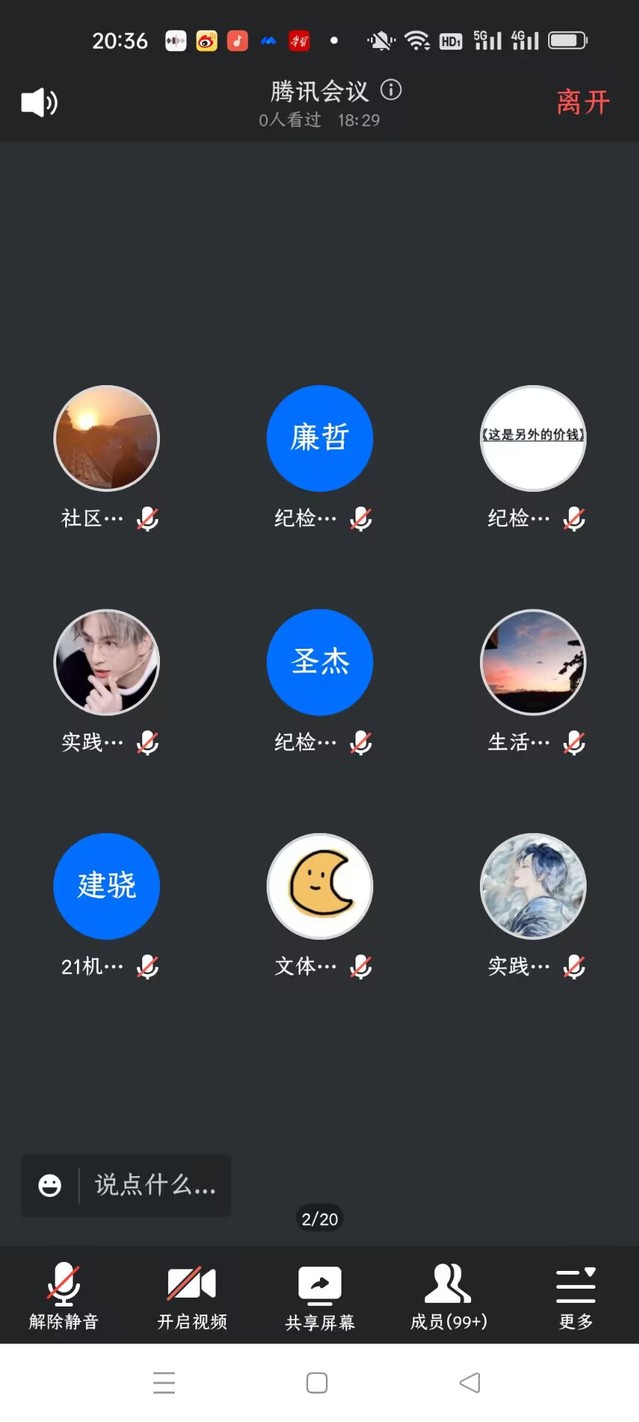The width and height of the screenshot is (639, 1422).
Task: Select participant 建晓's avatar
Action: (x=106, y=886)
